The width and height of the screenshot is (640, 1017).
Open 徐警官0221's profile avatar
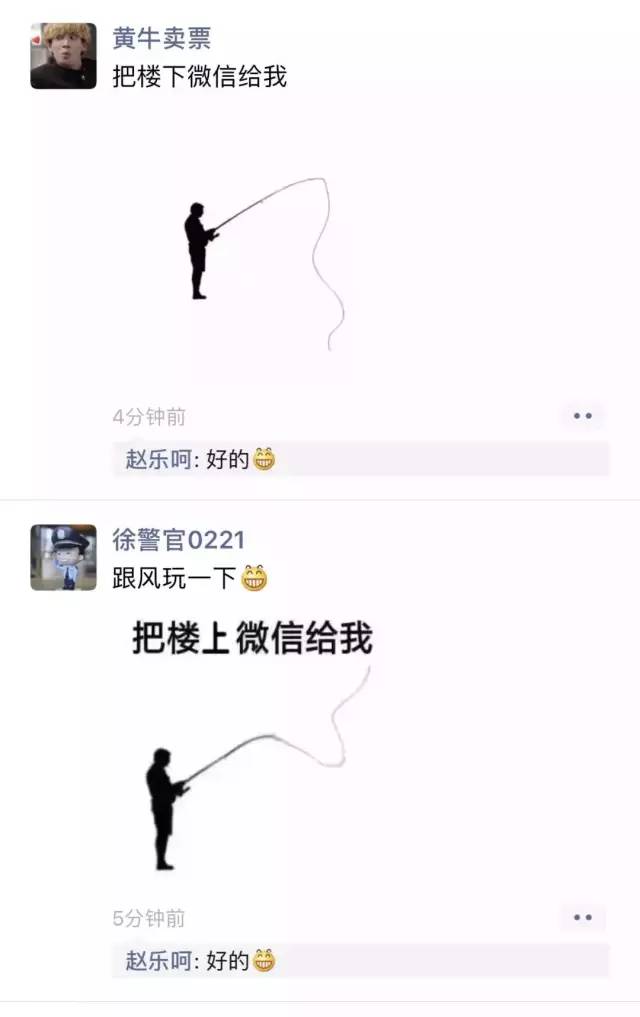pyautogui.click(x=63, y=557)
